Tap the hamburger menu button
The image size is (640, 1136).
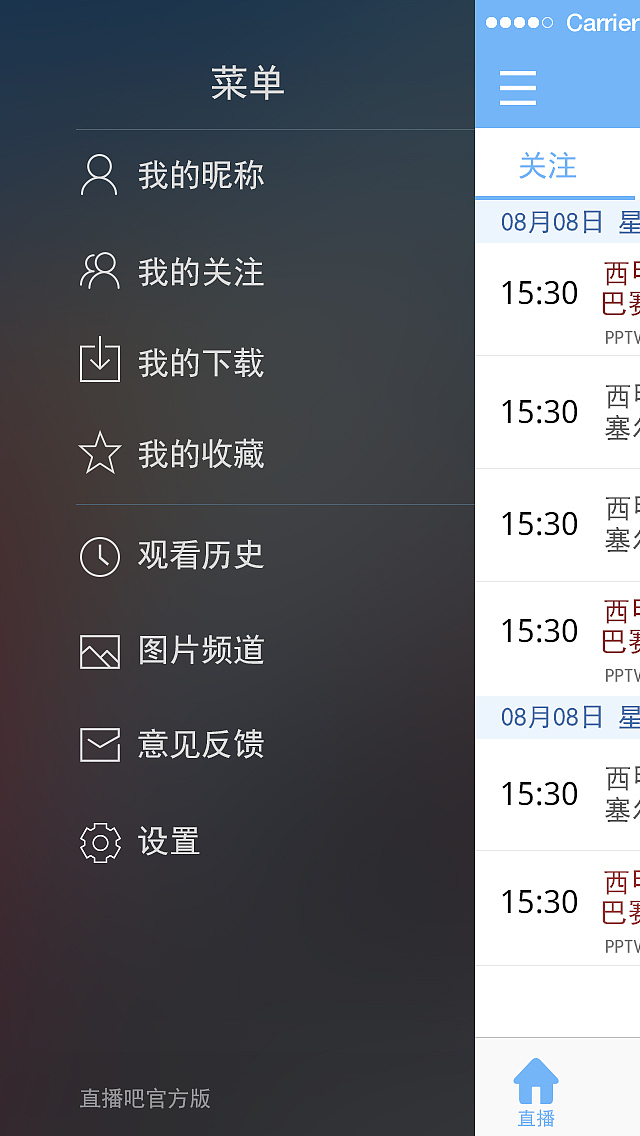(518, 88)
